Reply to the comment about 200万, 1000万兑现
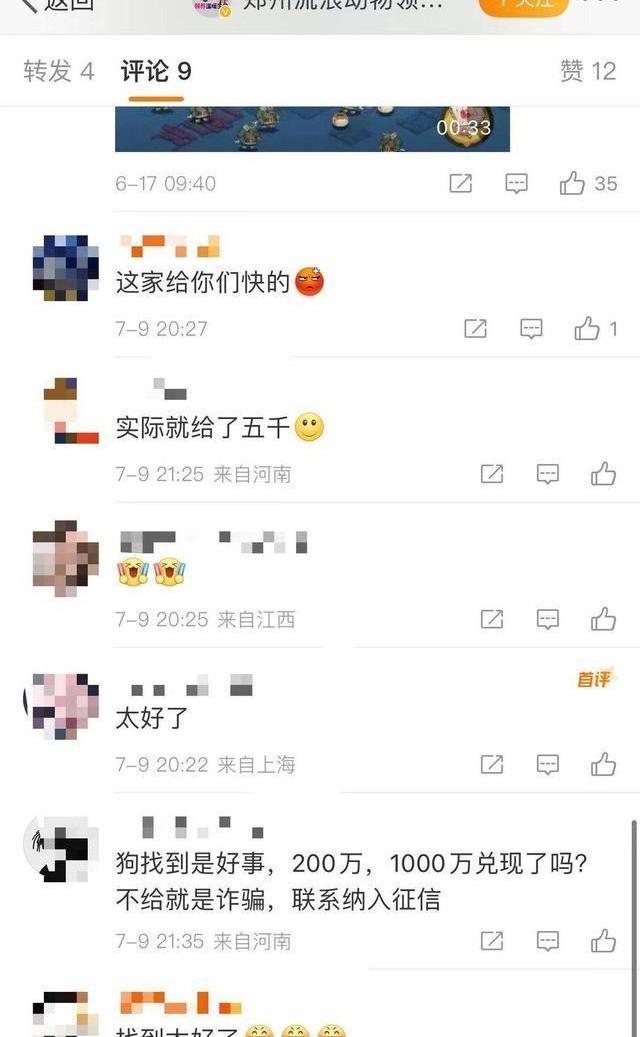 click(x=547, y=941)
